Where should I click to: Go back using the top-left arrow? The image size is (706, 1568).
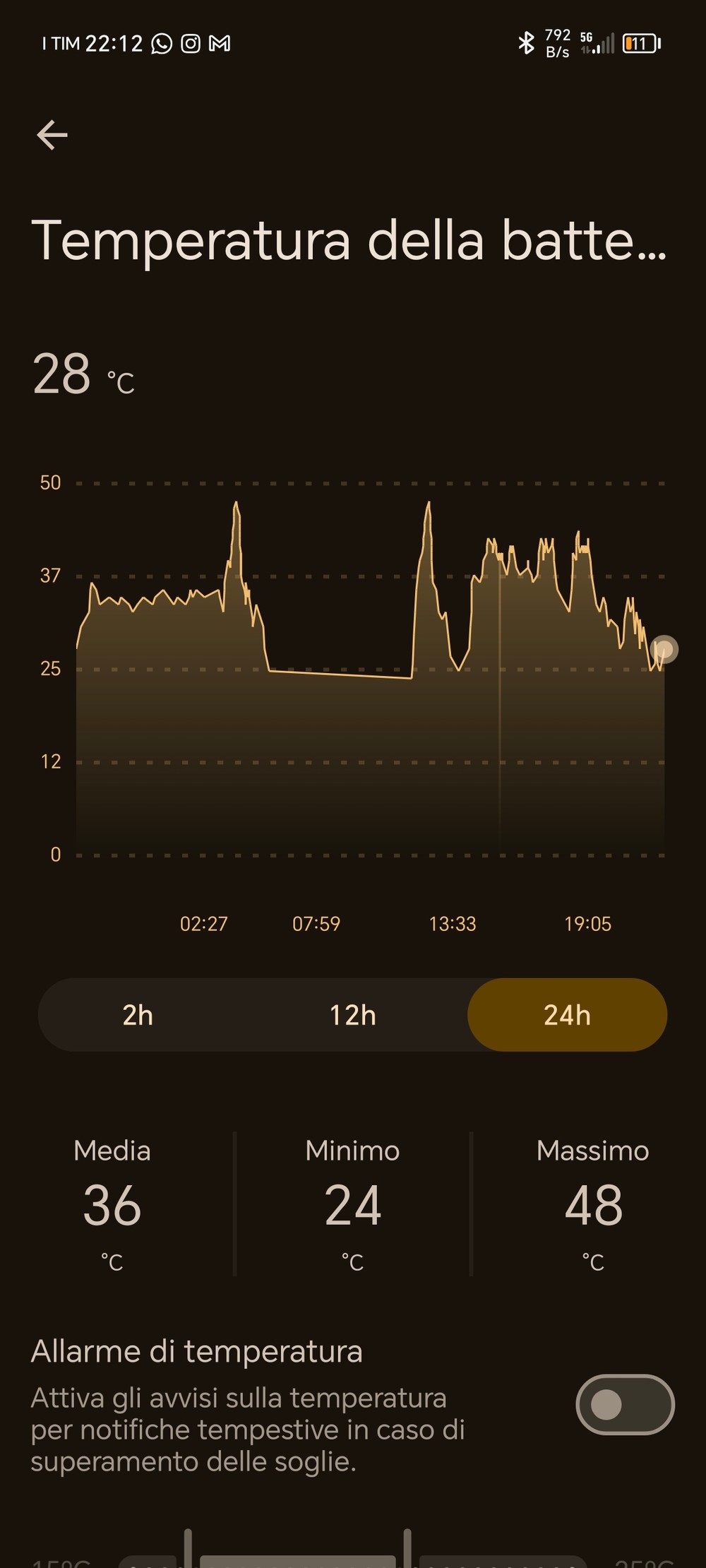tap(52, 135)
